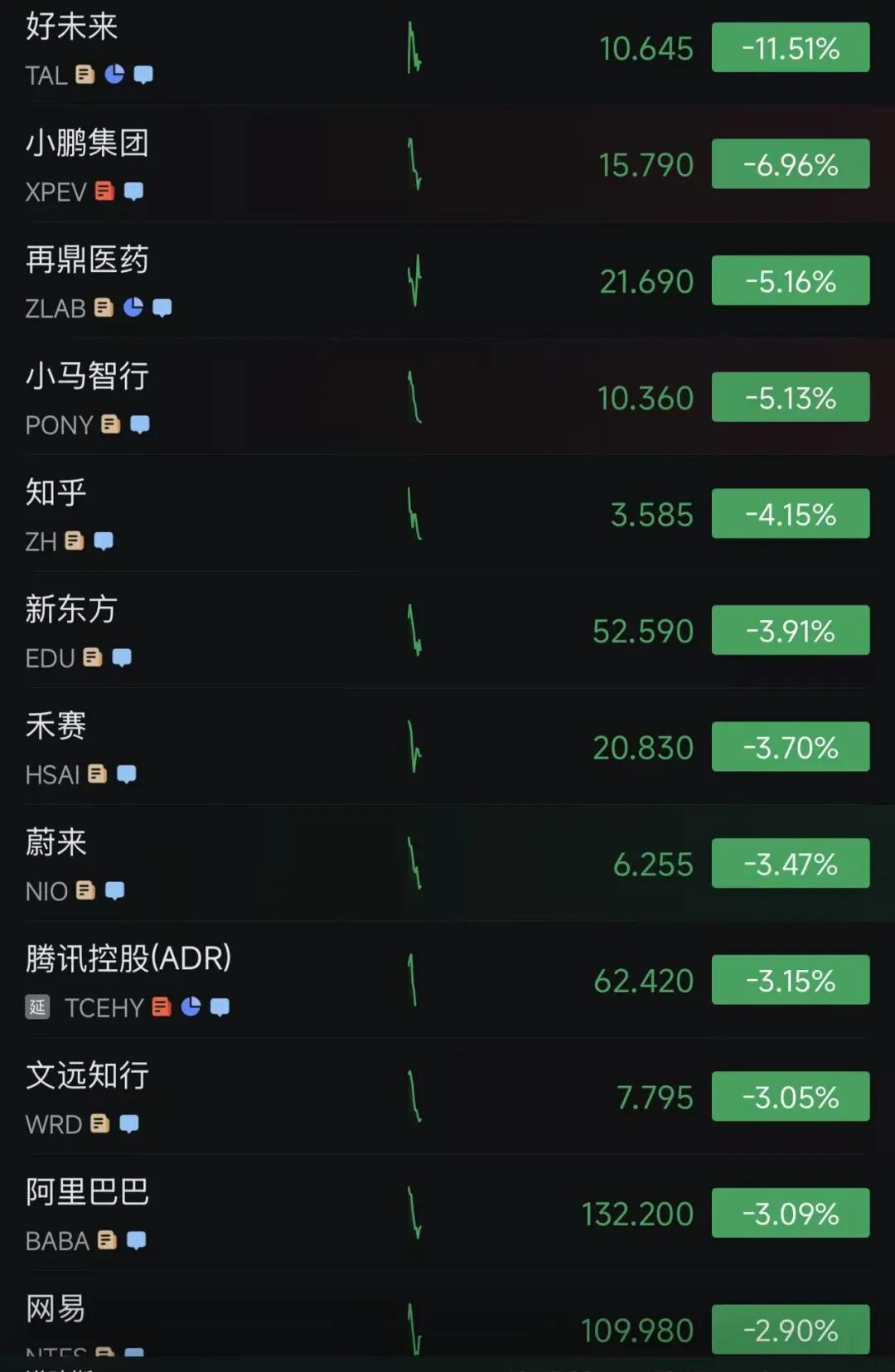Select the 小马智行 PONY row

coord(249,399)
